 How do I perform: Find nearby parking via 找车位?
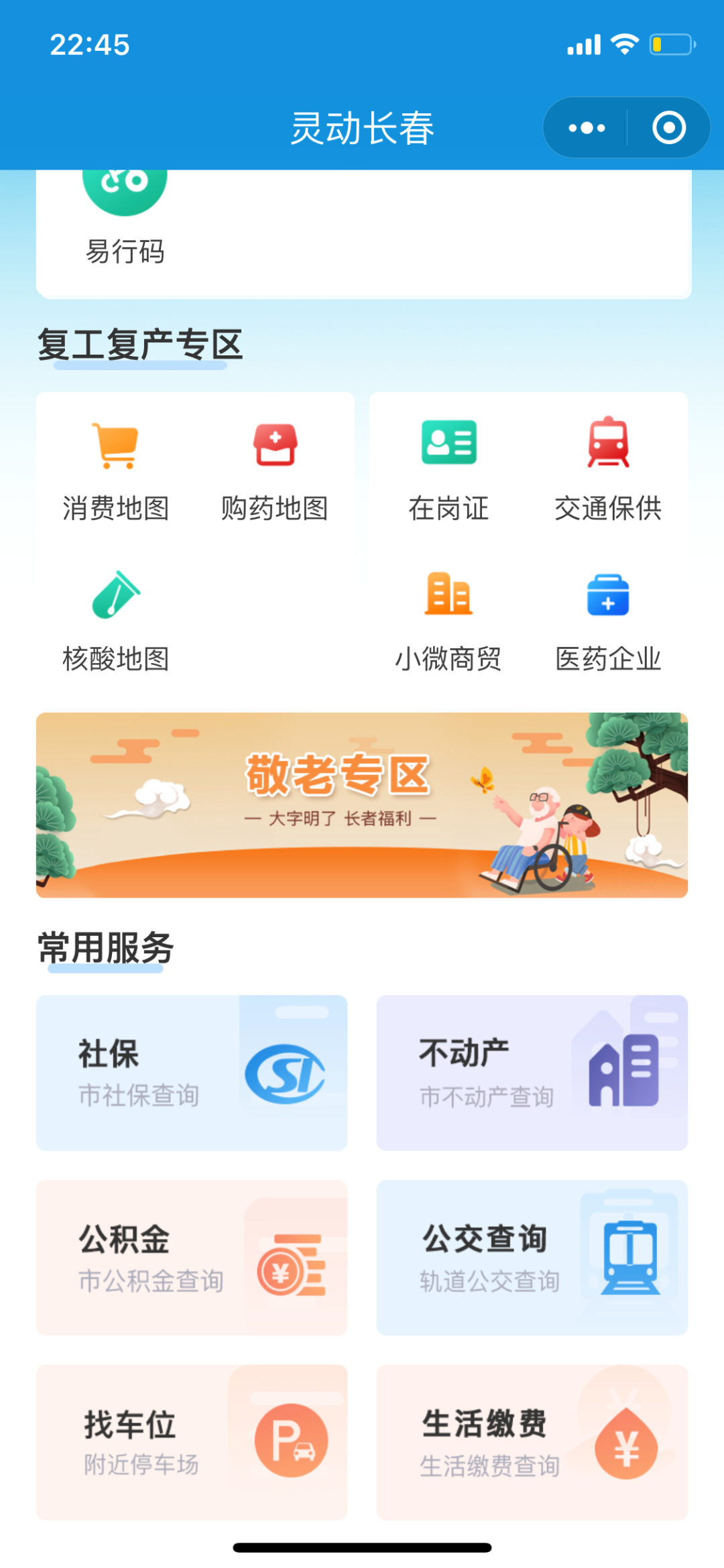(192, 1442)
